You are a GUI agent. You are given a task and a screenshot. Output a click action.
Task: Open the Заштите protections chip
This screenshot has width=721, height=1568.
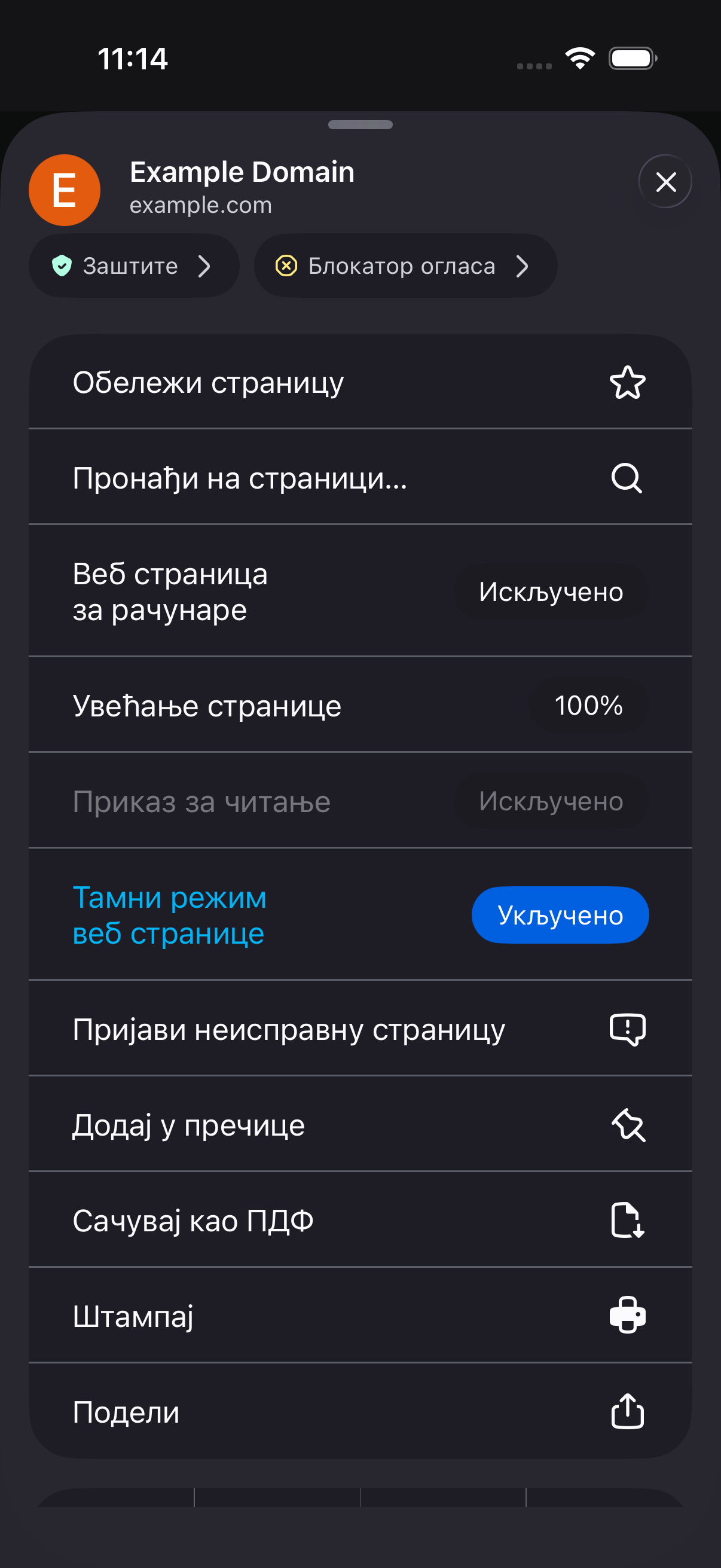coord(134,266)
